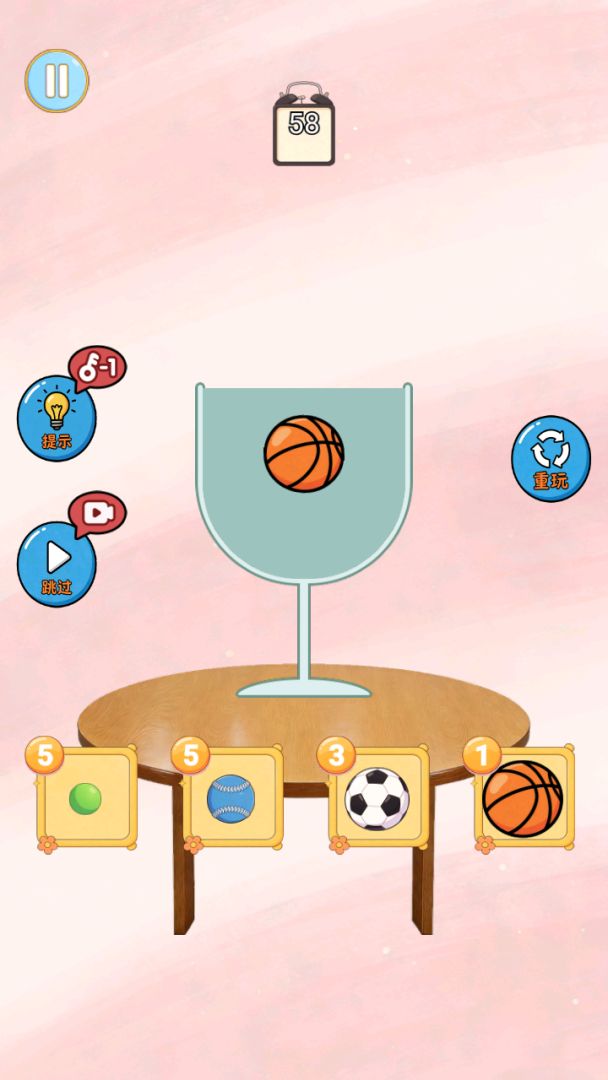Pick the soccer ball card
Screen dimensions: 608x1080
379,798
